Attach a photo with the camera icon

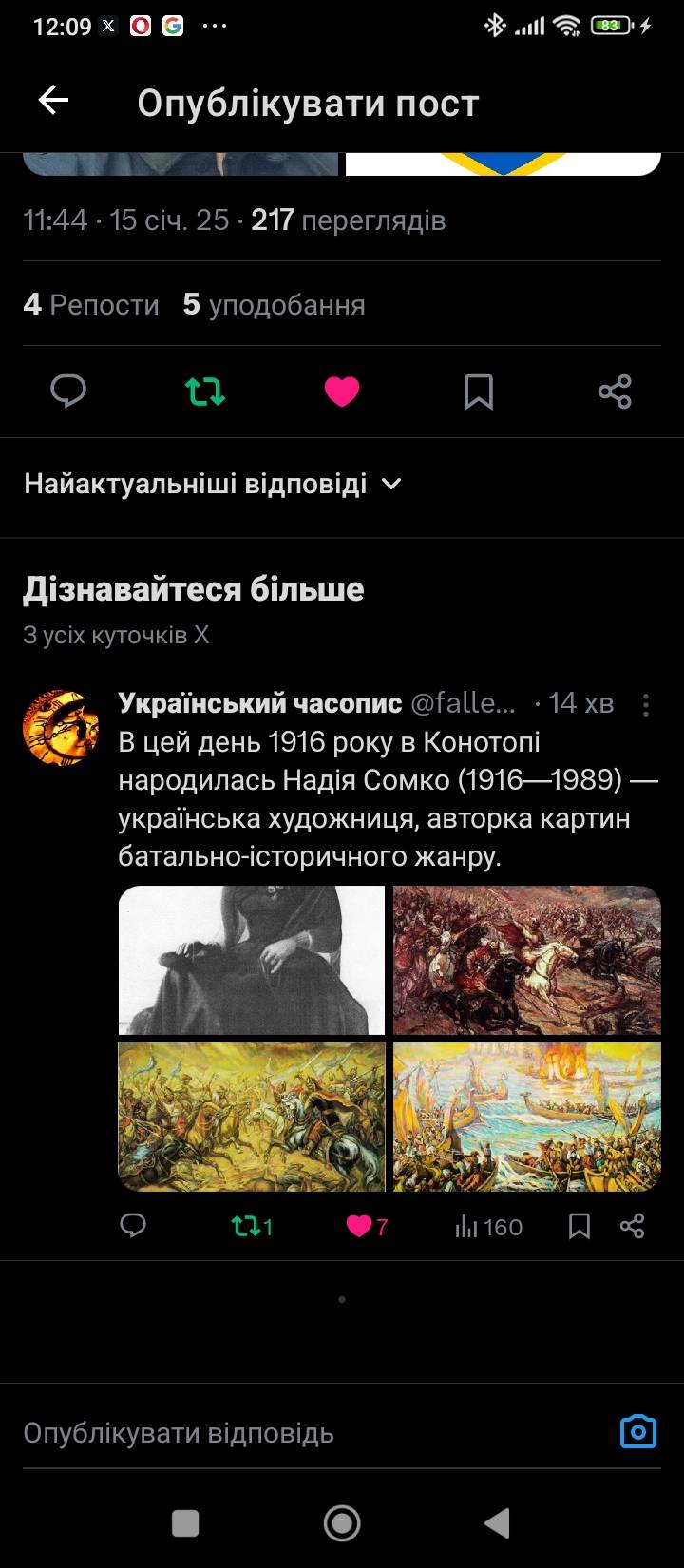point(638,1431)
